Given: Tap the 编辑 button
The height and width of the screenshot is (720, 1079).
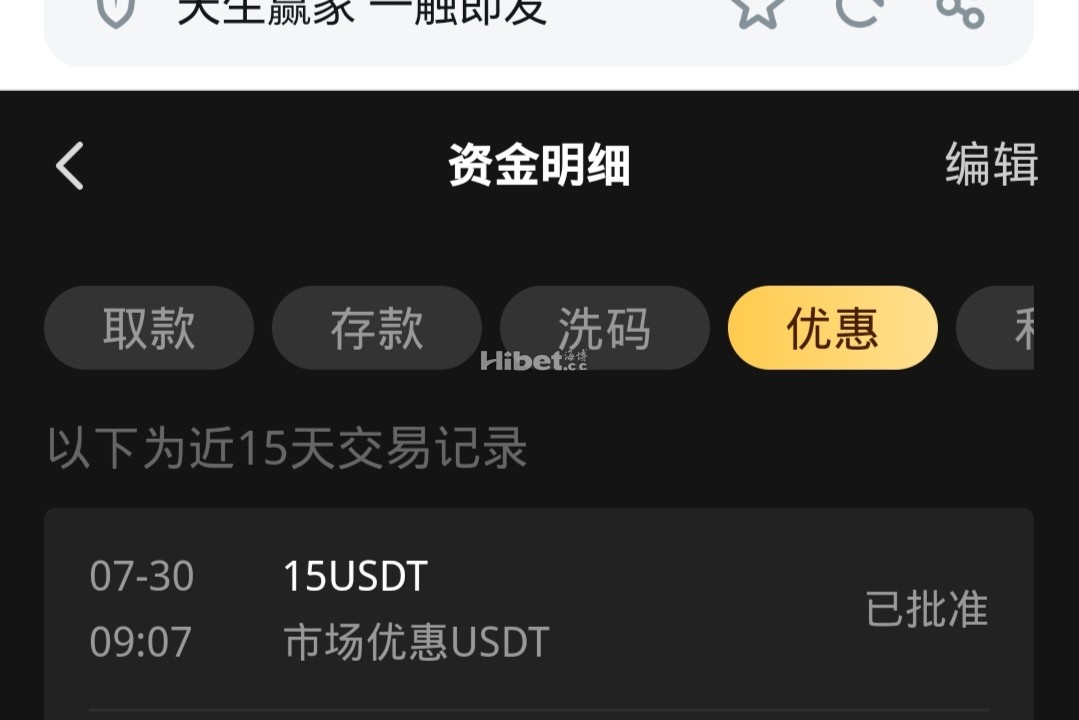Looking at the screenshot, I should [x=990, y=165].
